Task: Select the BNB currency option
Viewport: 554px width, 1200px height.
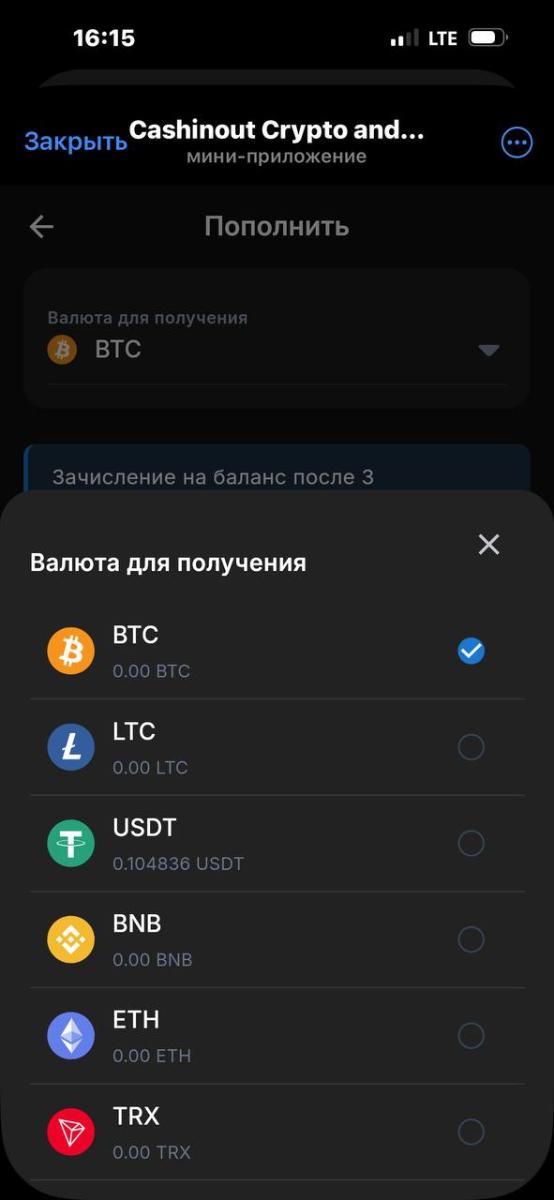Action: [x=277, y=940]
